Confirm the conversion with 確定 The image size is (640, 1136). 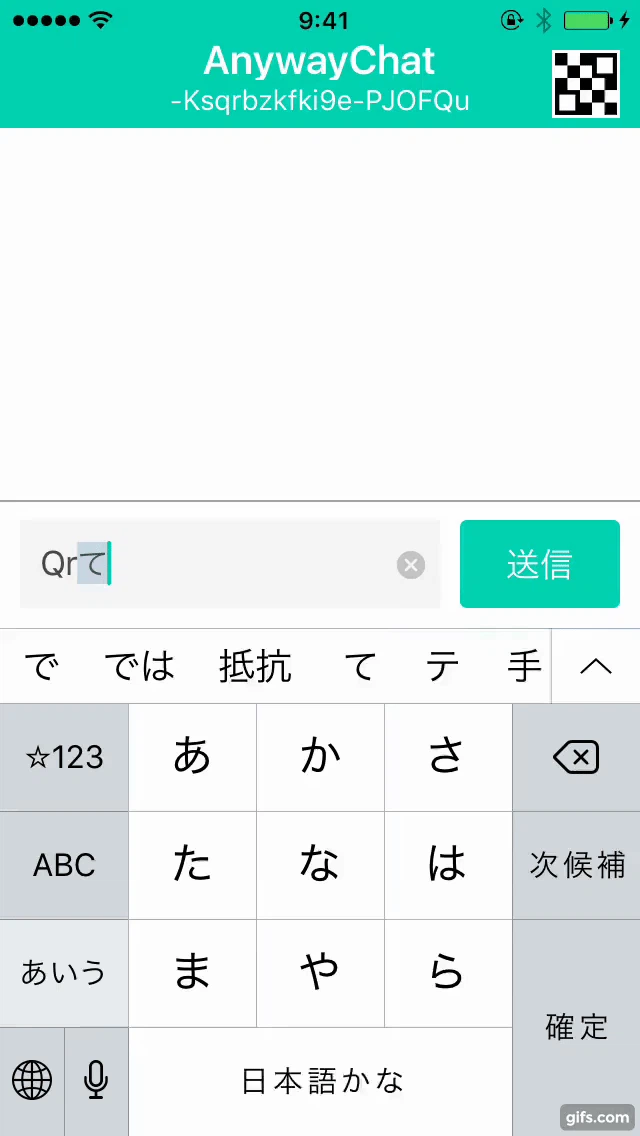point(576,1026)
